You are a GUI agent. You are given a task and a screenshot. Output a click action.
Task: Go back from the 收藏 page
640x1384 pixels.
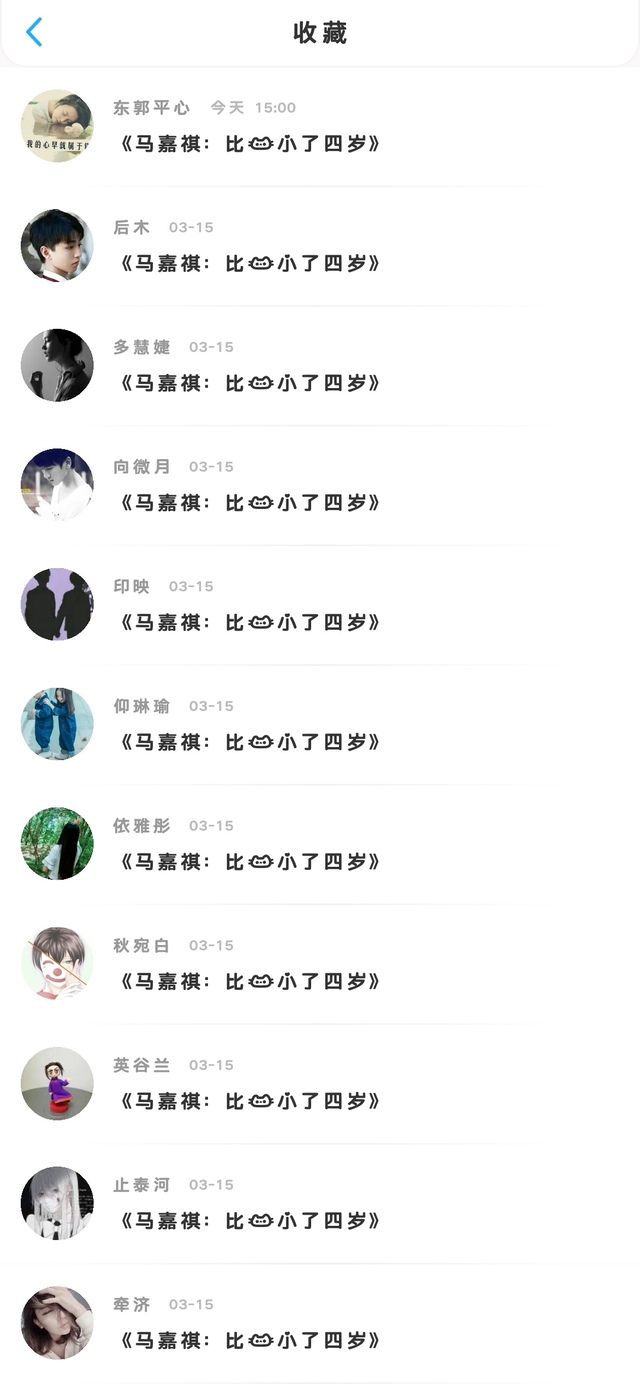[34, 32]
